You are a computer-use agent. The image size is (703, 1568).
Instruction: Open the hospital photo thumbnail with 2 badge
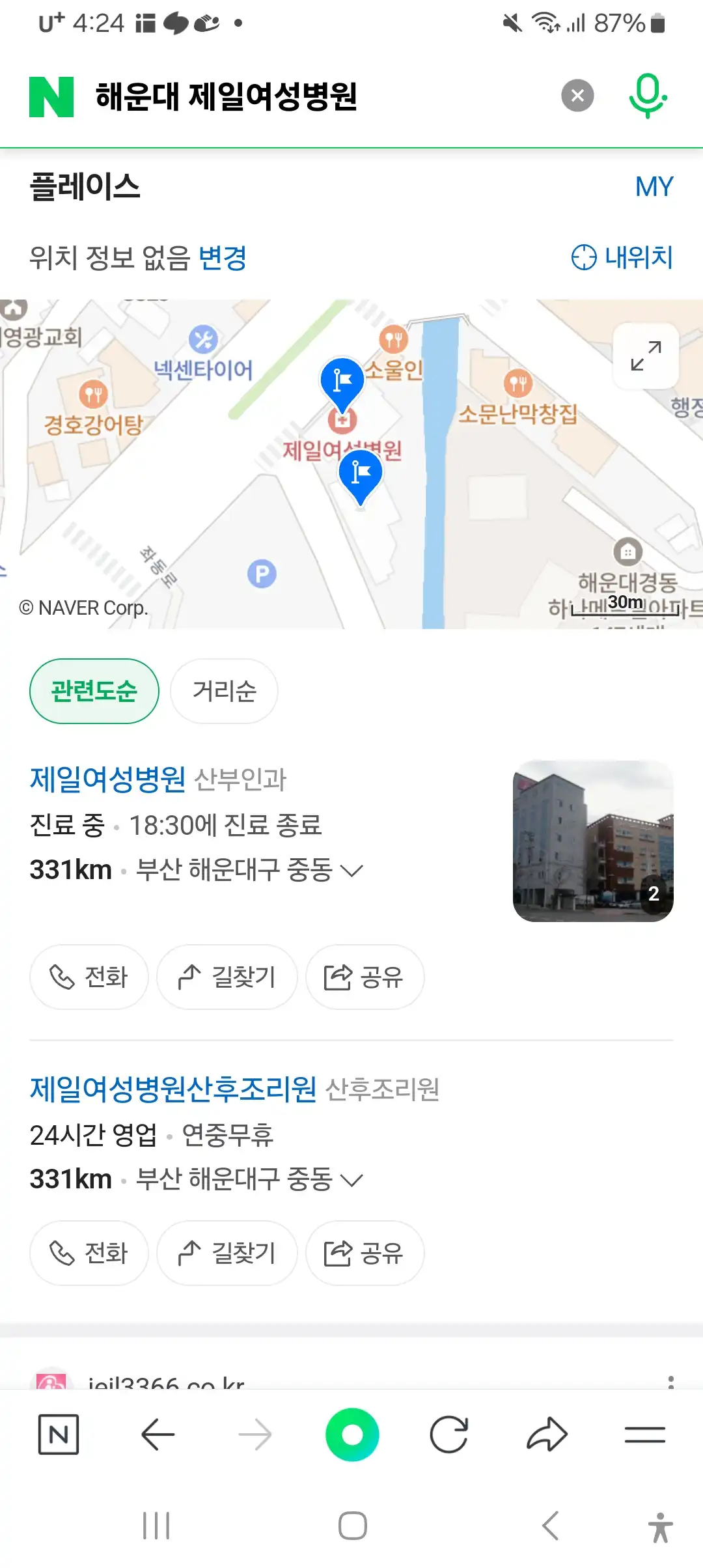point(594,841)
